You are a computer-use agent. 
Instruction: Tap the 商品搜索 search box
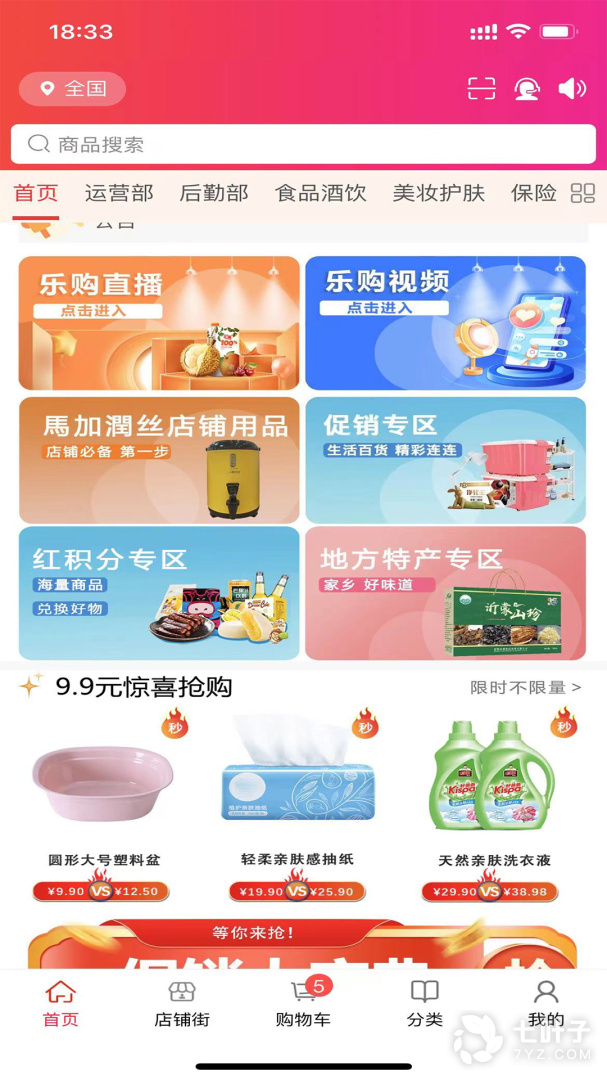click(x=303, y=144)
